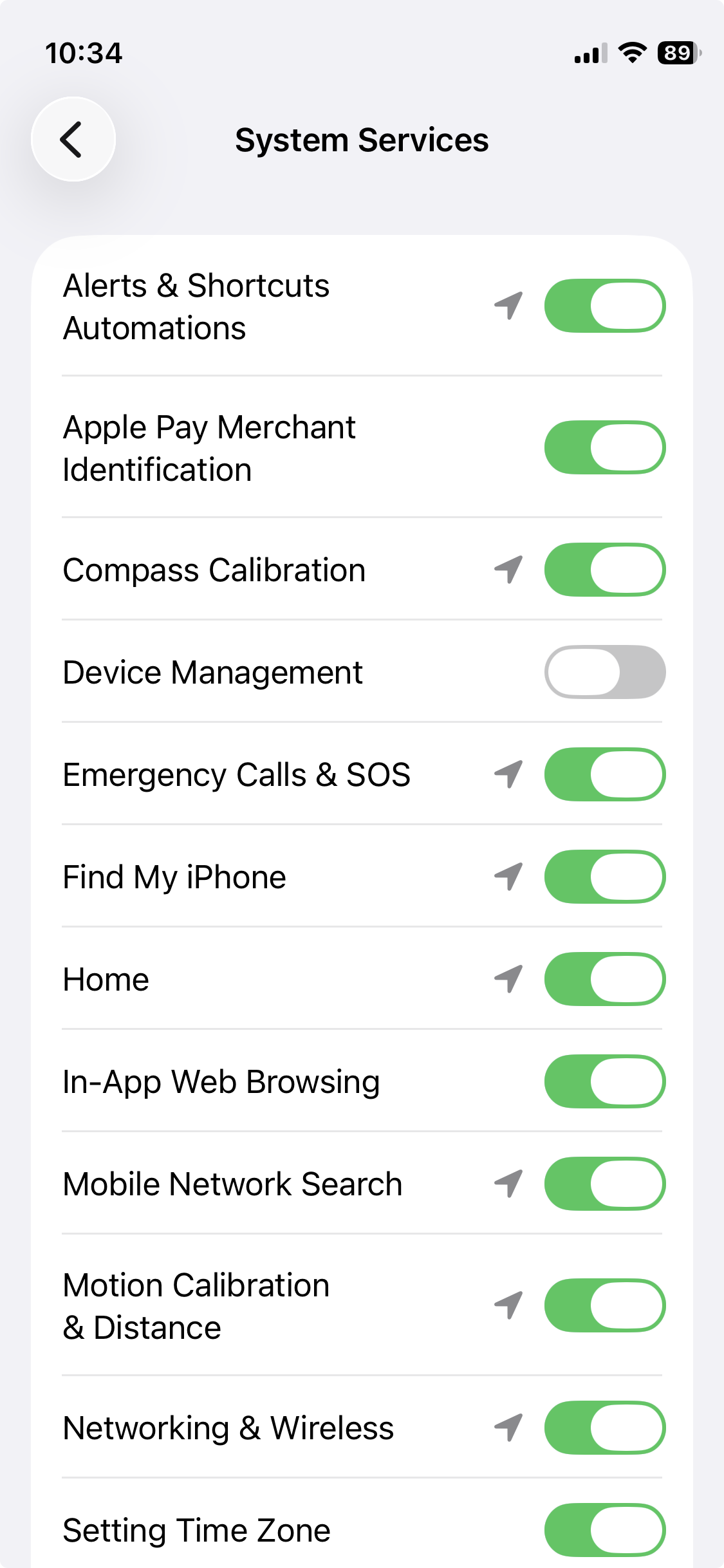Turn off Mobile Network Search
This screenshot has height=1568, width=724.
604,1184
